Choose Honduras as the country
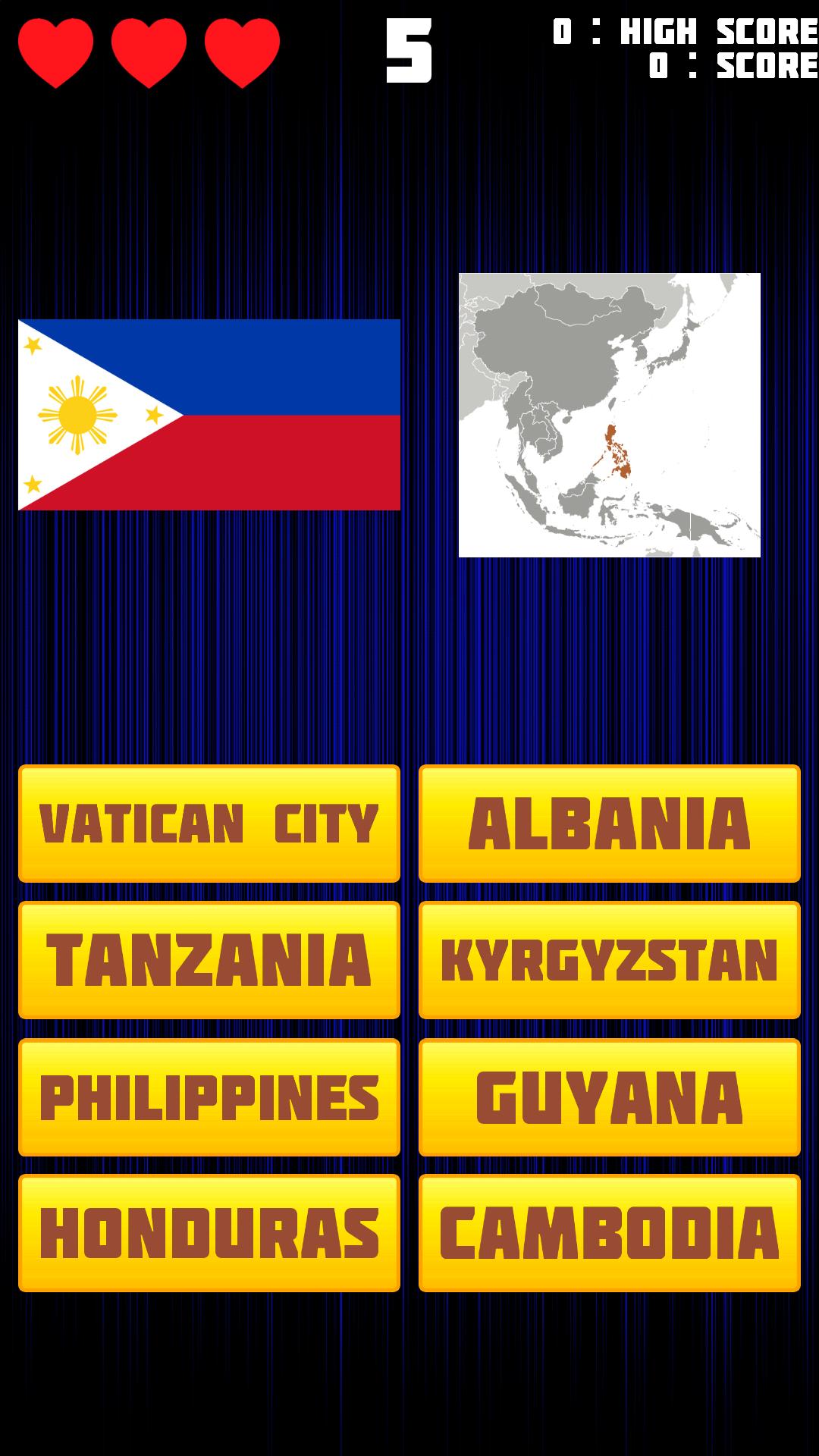The image size is (819, 1456). click(x=209, y=1232)
